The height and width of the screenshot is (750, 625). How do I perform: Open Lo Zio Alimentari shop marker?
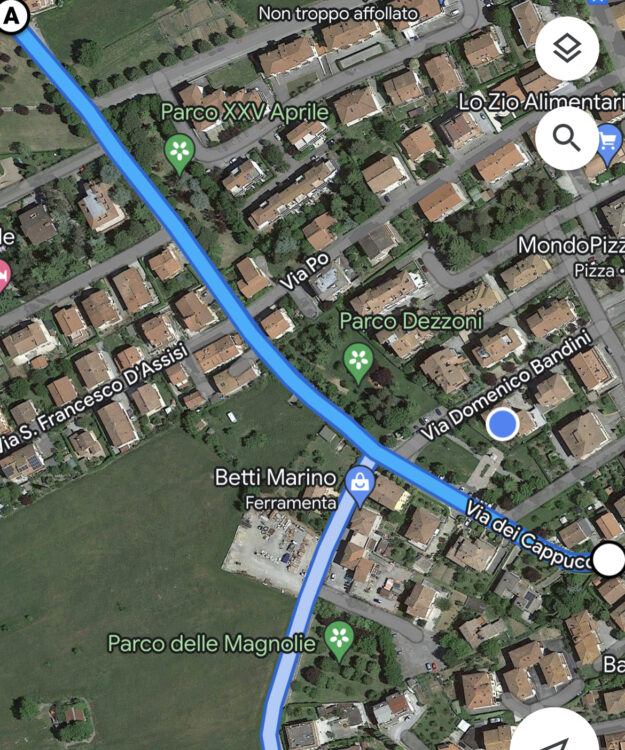[x=608, y=142]
